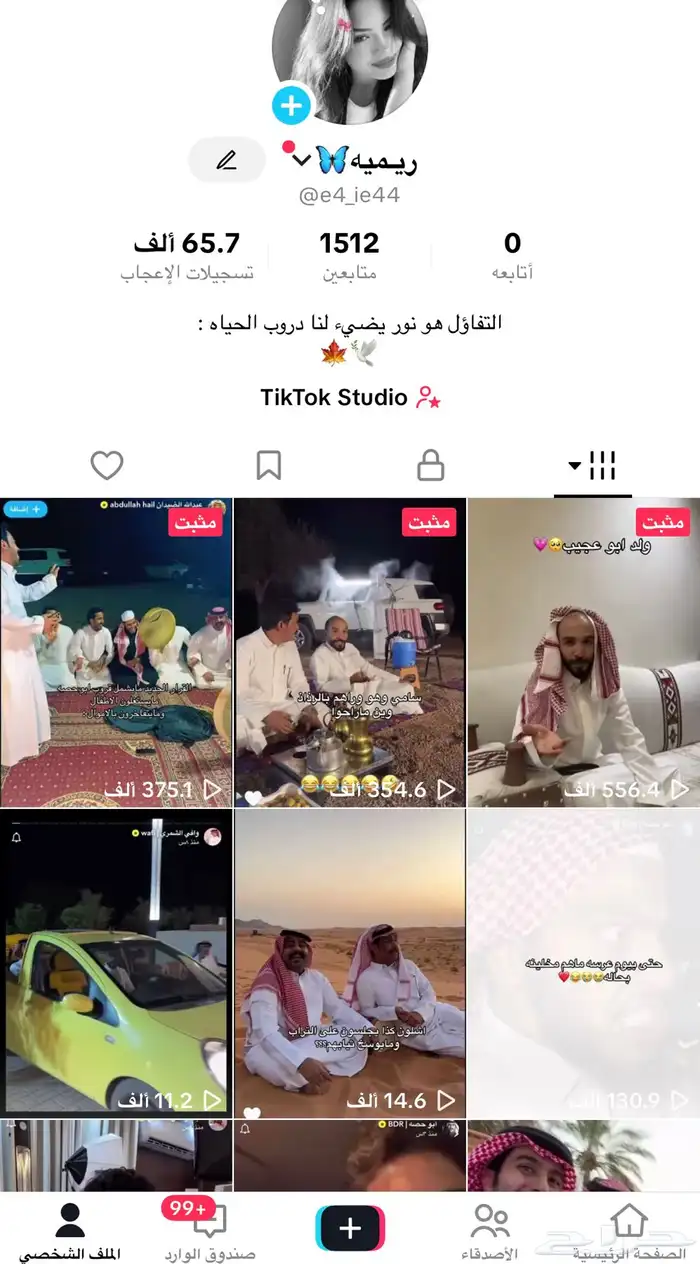The image size is (700, 1264).
Task: Edit the profile with the pencil button
Action: point(227,160)
